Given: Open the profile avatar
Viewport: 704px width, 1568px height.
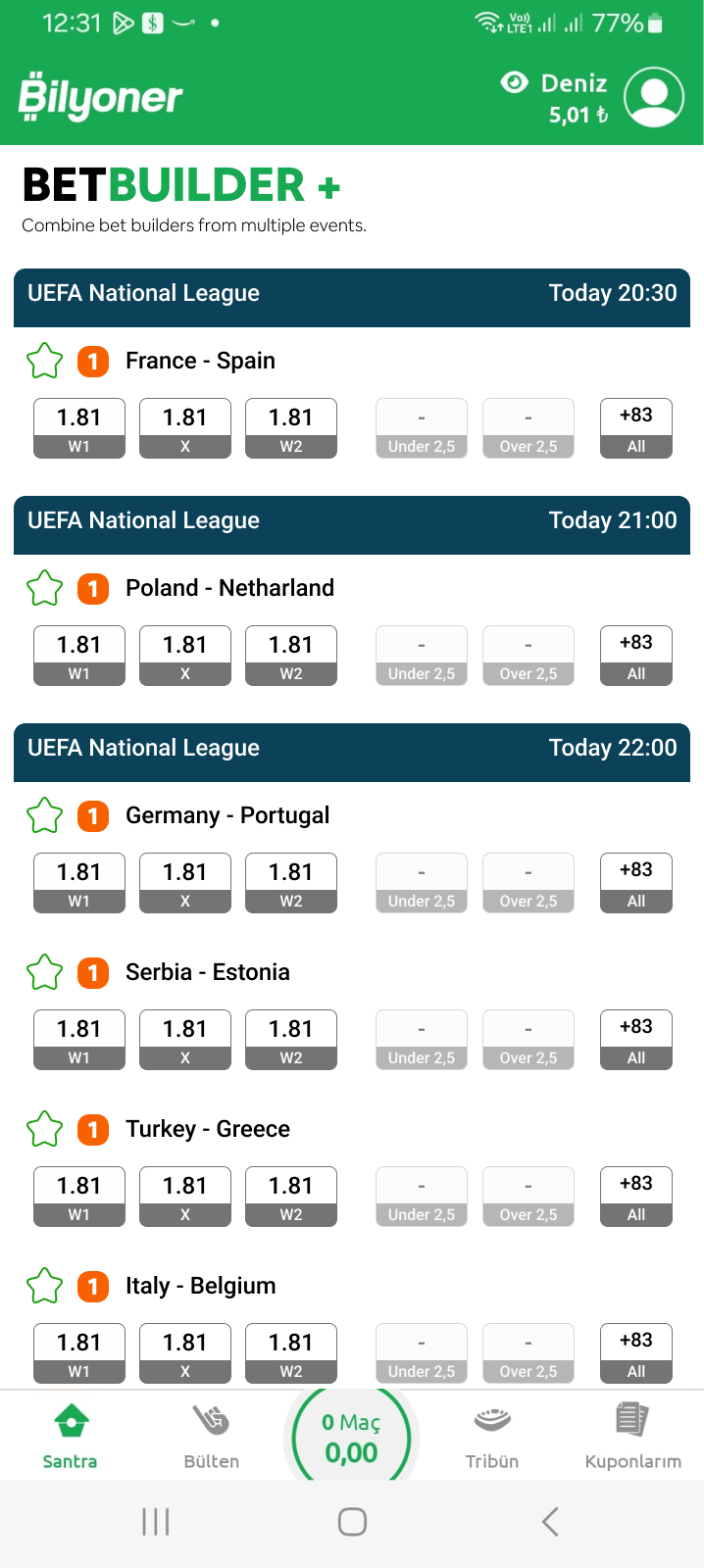Looking at the screenshot, I should pyautogui.click(x=654, y=97).
